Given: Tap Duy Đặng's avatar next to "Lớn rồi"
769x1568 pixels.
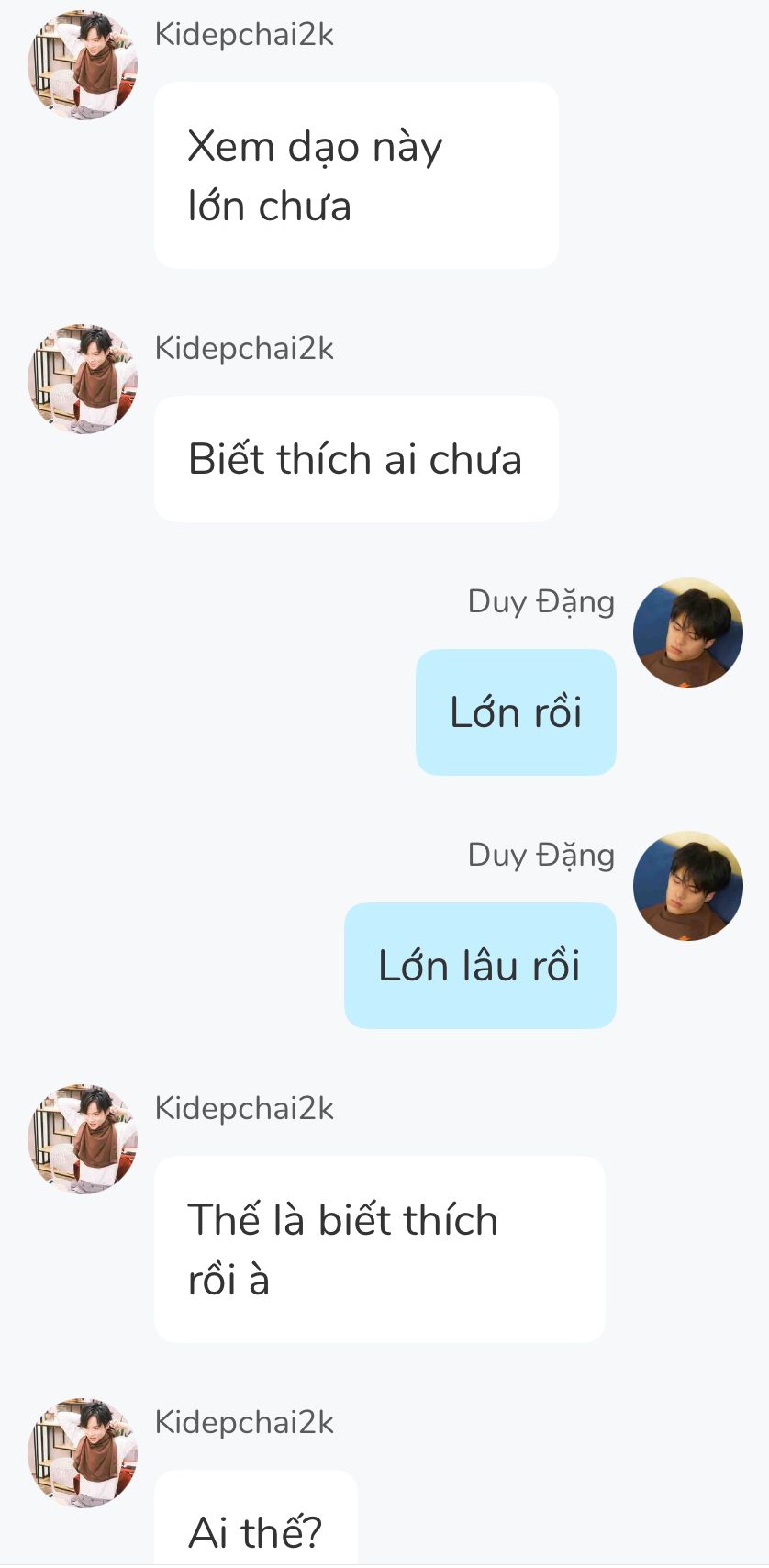Looking at the screenshot, I should tap(687, 633).
